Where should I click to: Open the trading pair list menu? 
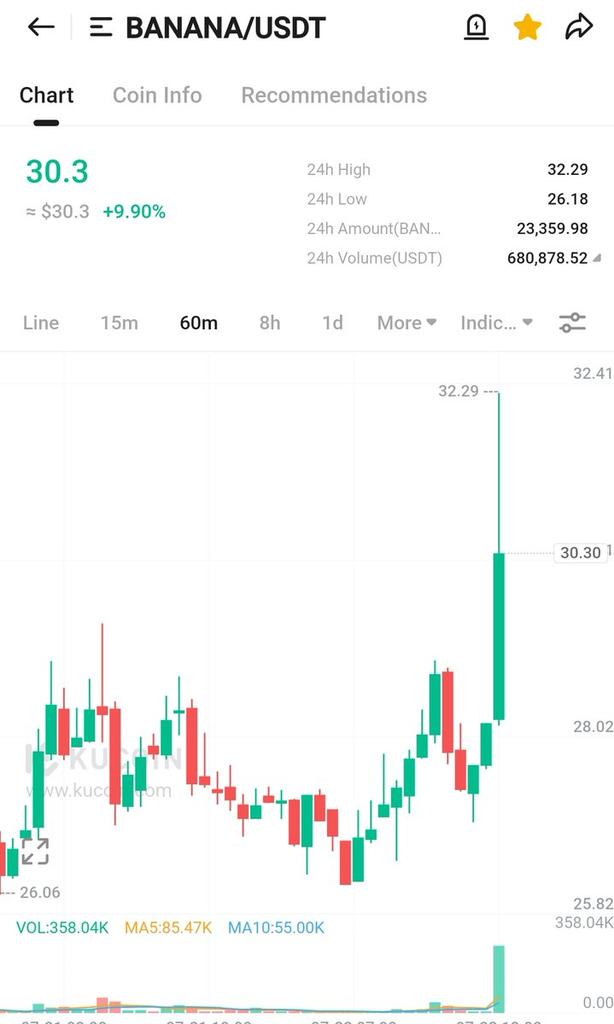click(x=101, y=27)
